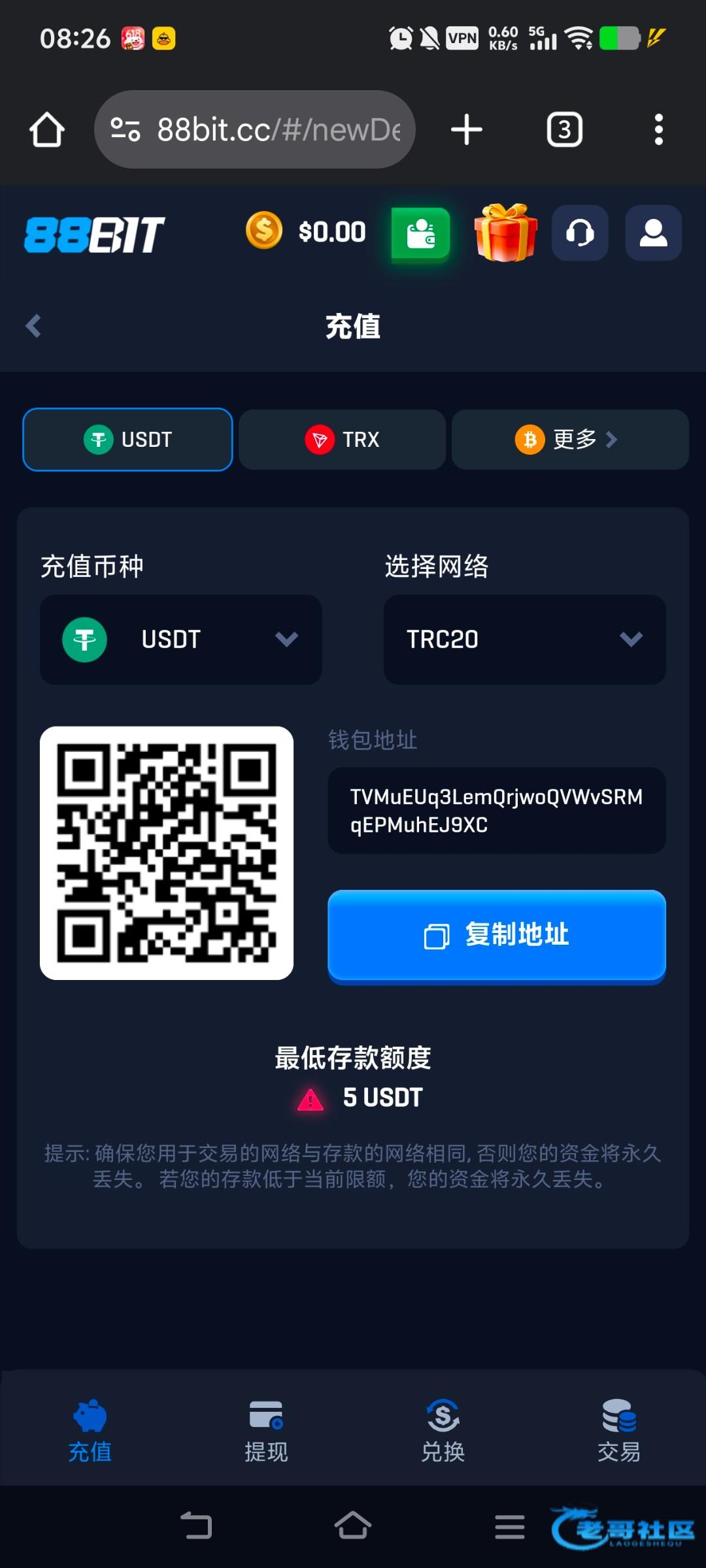
Task: Open 更多 for more currencies
Action: click(569, 440)
